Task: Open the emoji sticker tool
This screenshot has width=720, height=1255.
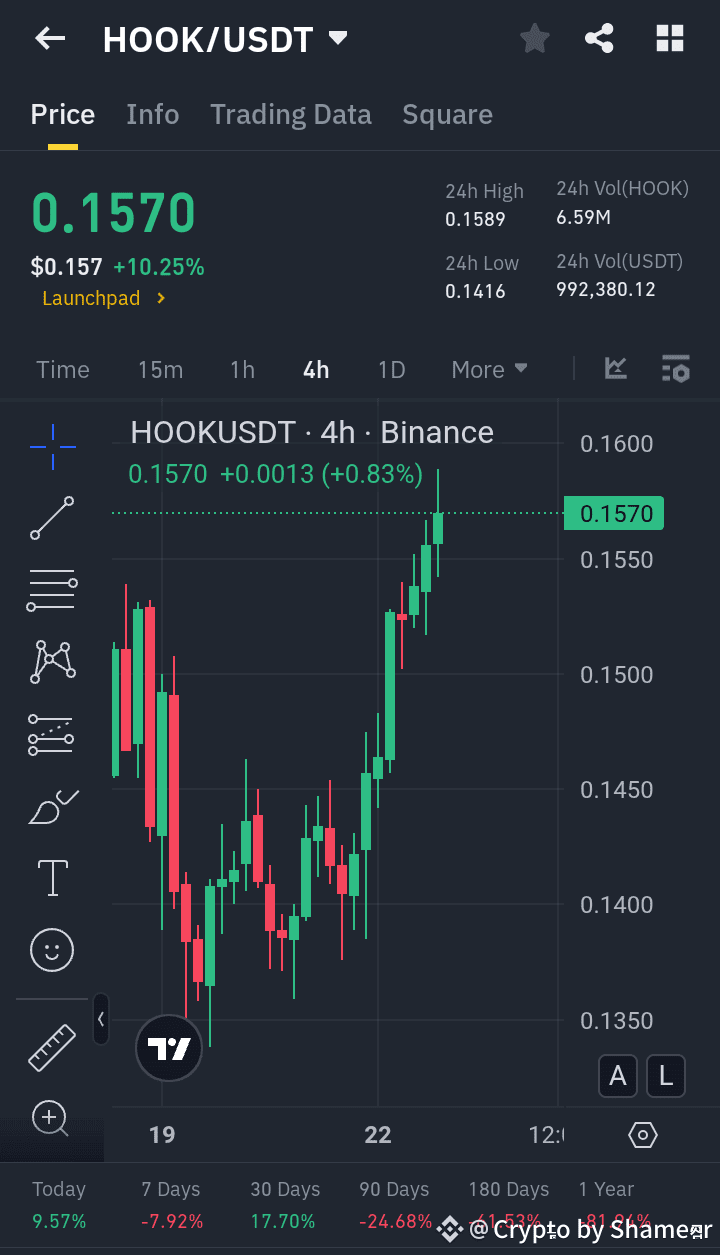Action: tap(52, 950)
